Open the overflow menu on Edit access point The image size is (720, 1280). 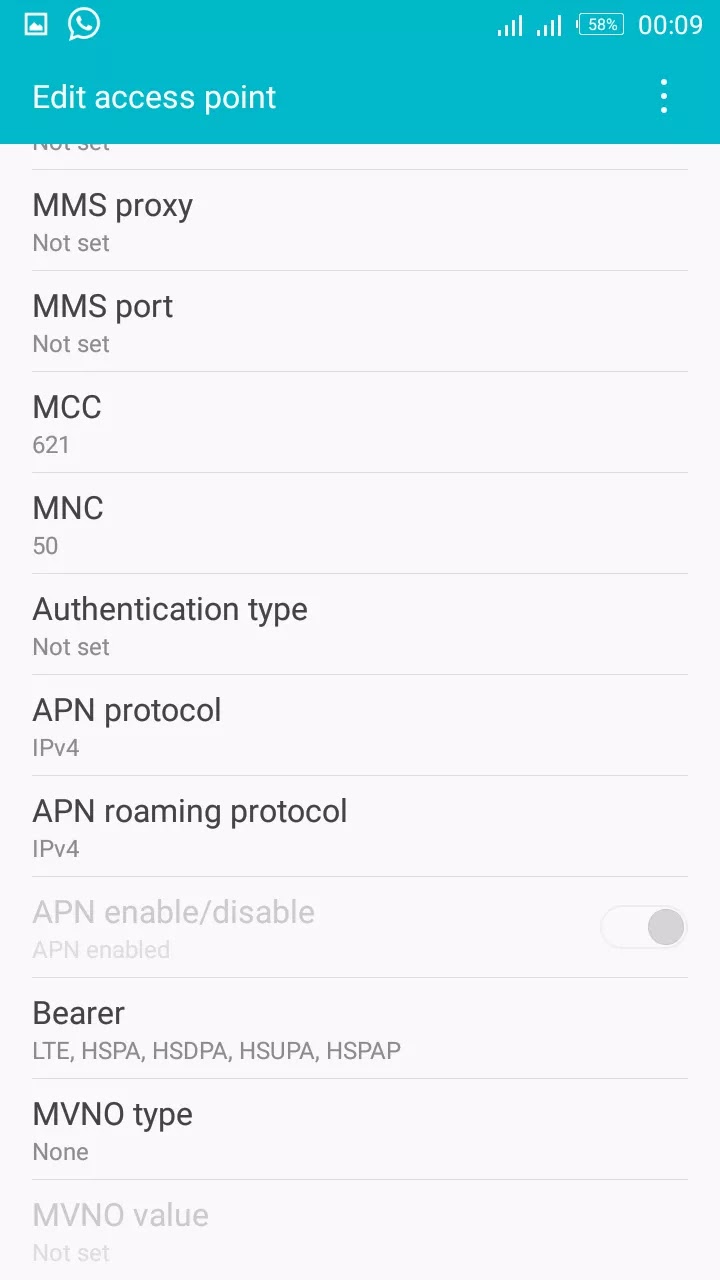663,96
